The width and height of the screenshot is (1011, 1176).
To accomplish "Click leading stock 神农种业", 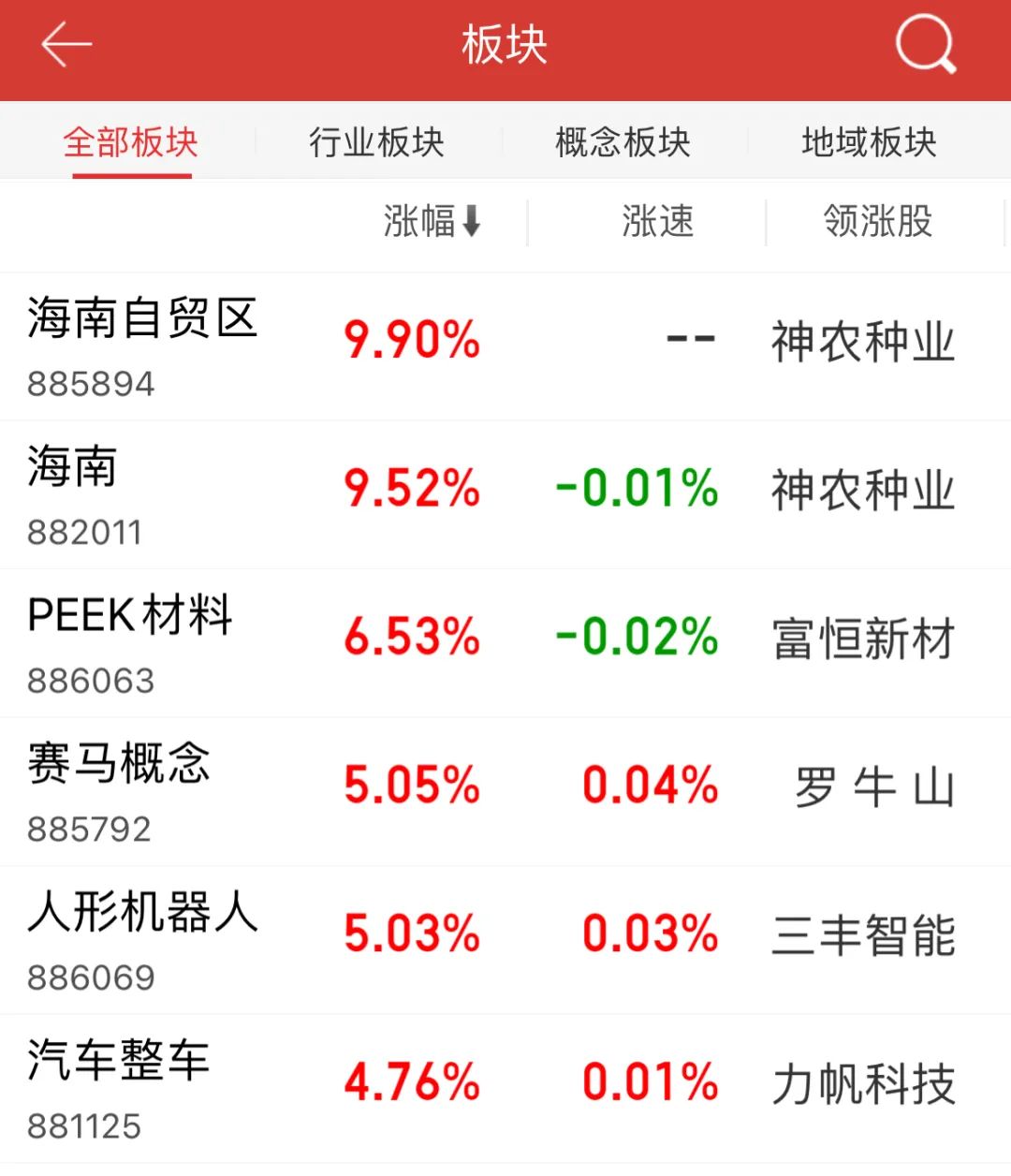I will pyautogui.click(x=862, y=344).
